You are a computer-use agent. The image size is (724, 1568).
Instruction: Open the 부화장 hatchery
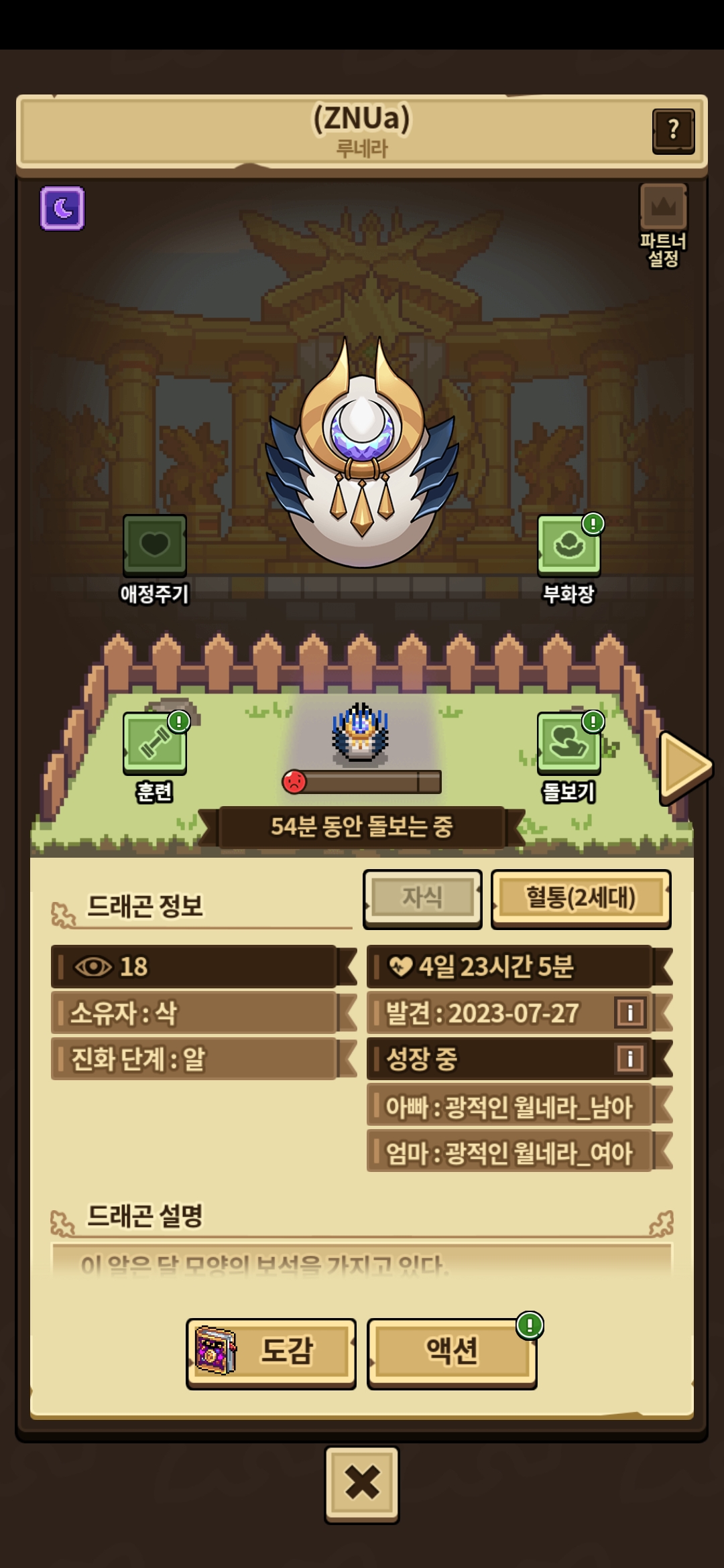click(x=568, y=544)
